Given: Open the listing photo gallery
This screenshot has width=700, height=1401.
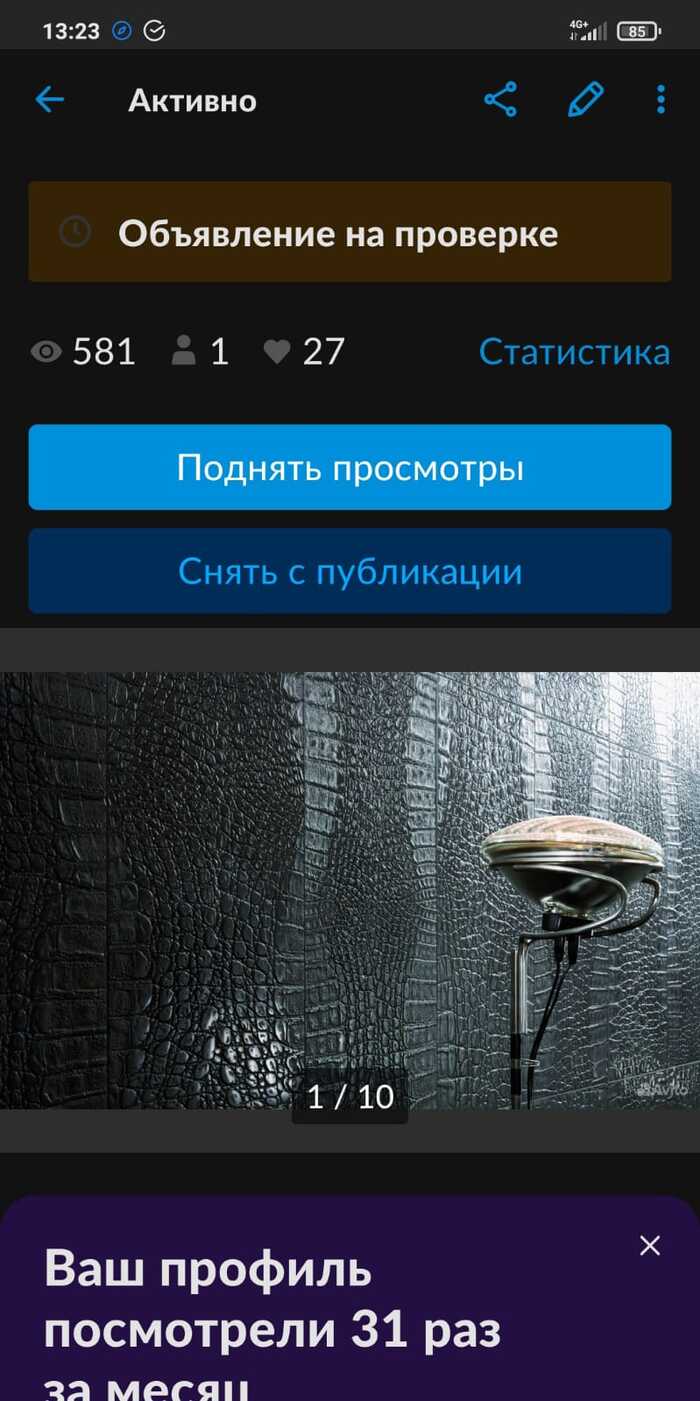Looking at the screenshot, I should point(350,890).
